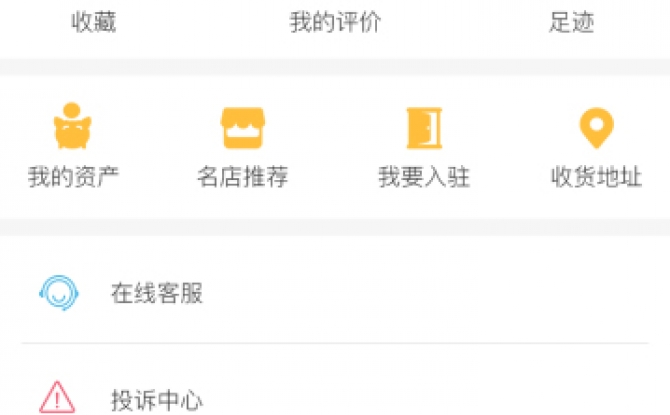Open 我的资产 assets
This screenshot has height=415, width=670.
coord(73,147)
